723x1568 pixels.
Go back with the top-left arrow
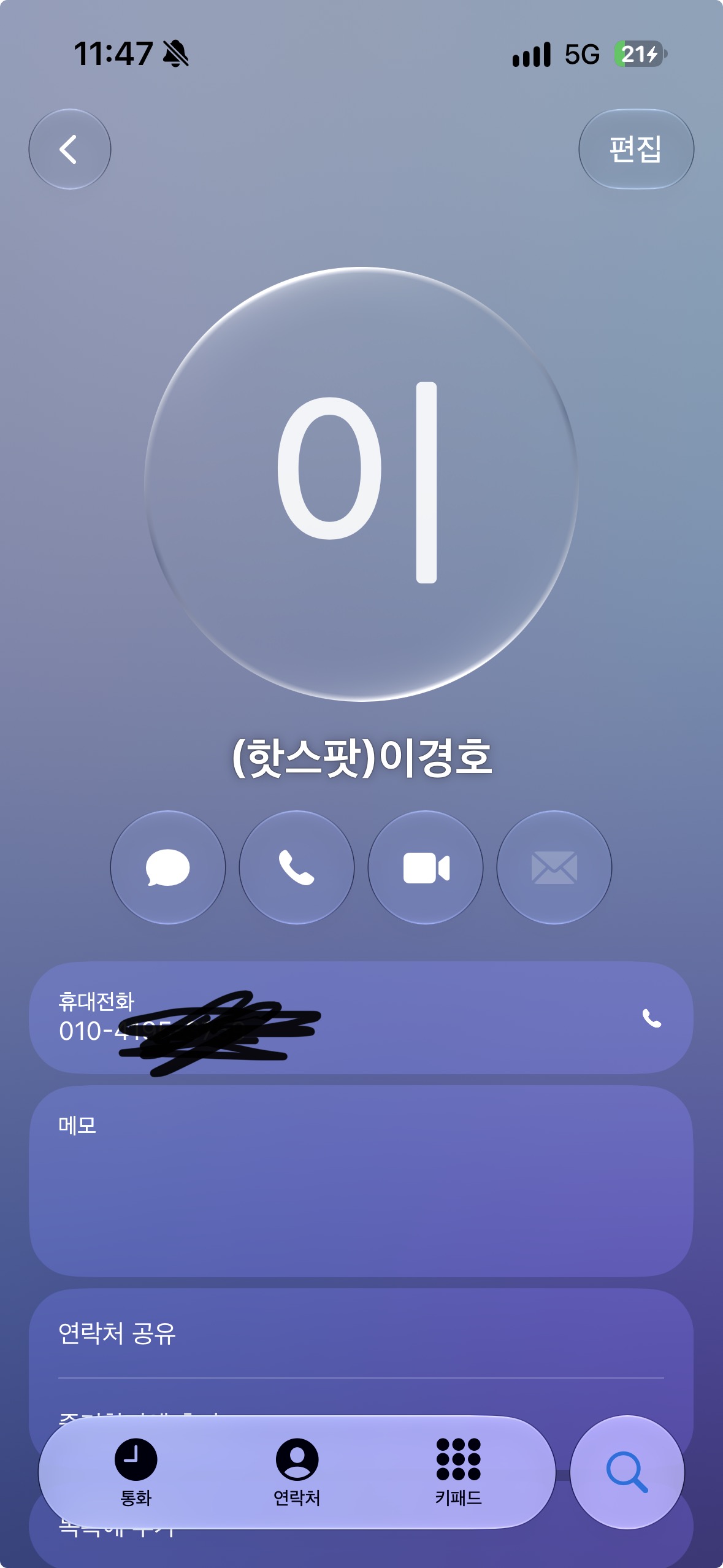click(x=70, y=149)
